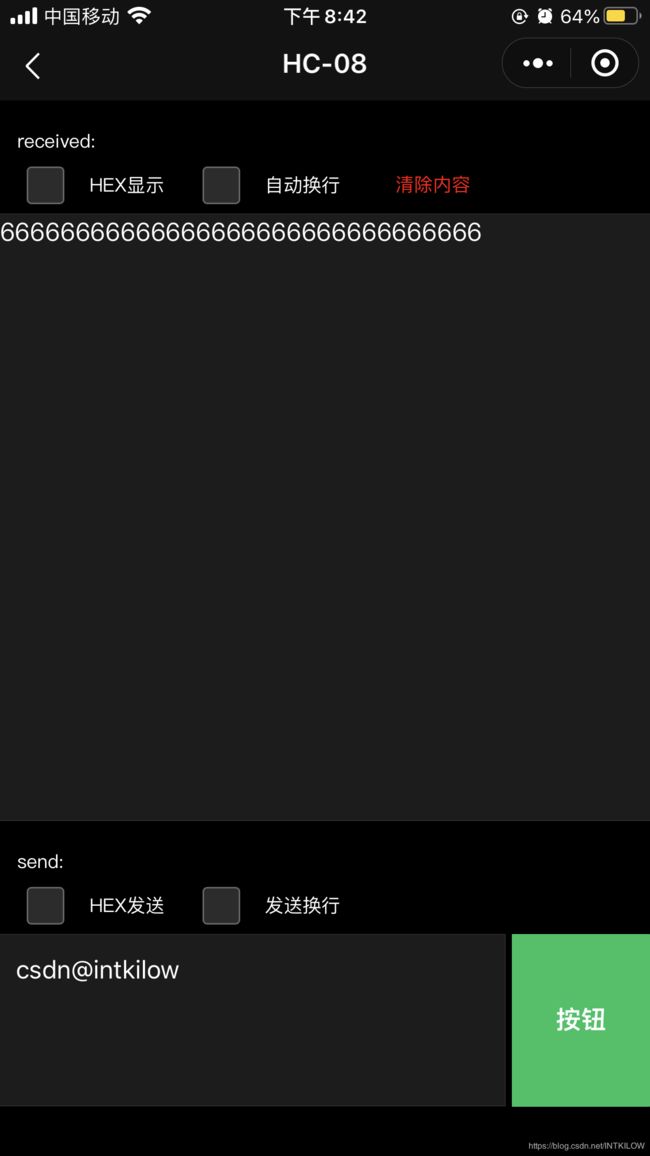The height and width of the screenshot is (1156, 650).
Task: Open the mini program's three-dot menu
Action: tap(537, 64)
